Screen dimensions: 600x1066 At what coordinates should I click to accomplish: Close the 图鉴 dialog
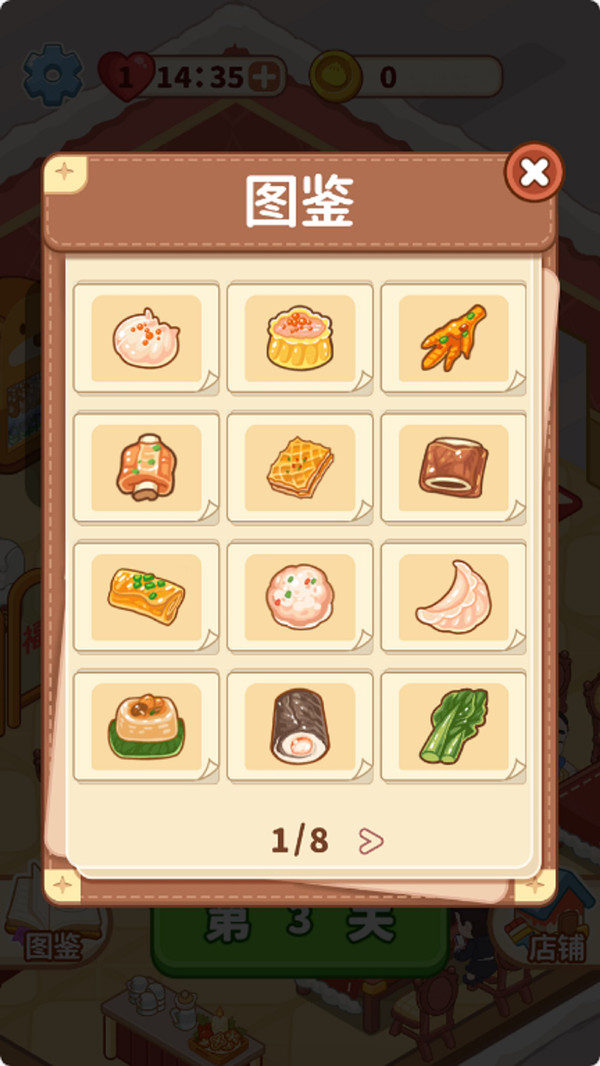click(x=534, y=173)
